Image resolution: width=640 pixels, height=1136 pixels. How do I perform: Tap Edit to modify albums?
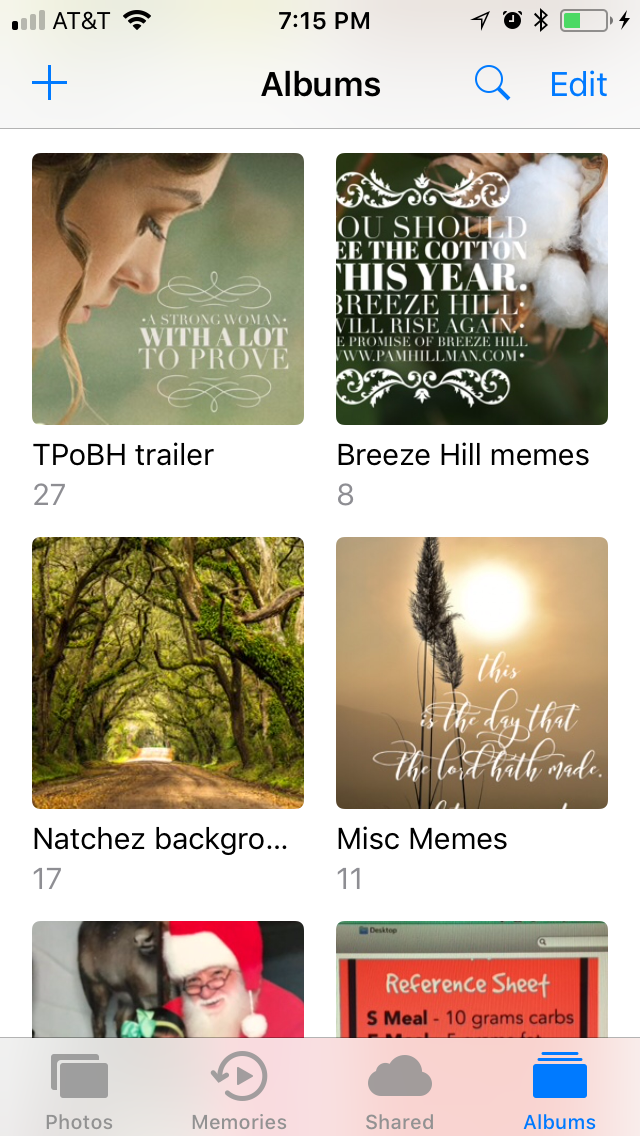click(578, 84)
